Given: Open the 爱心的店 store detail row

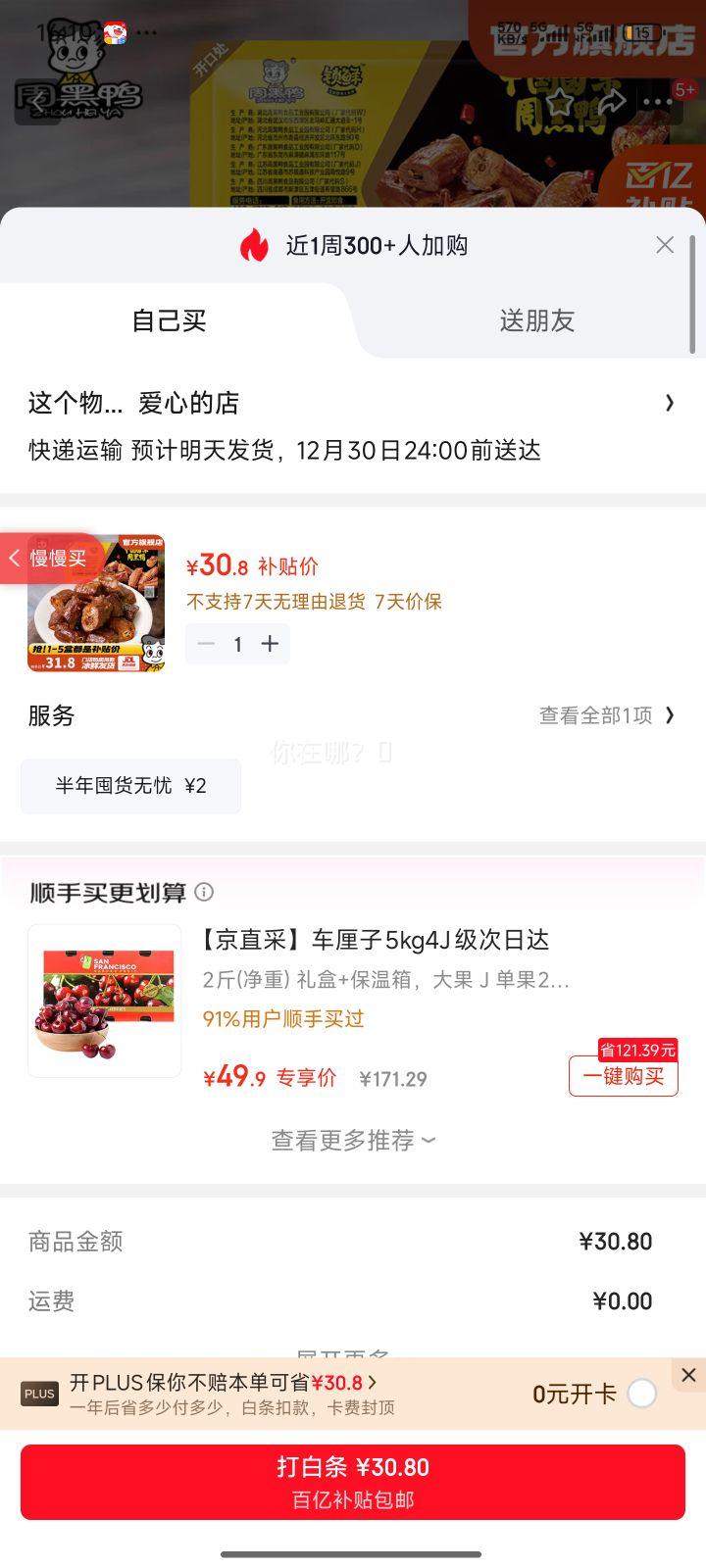Looking at the screenshot, I should [x=353, y=403].
